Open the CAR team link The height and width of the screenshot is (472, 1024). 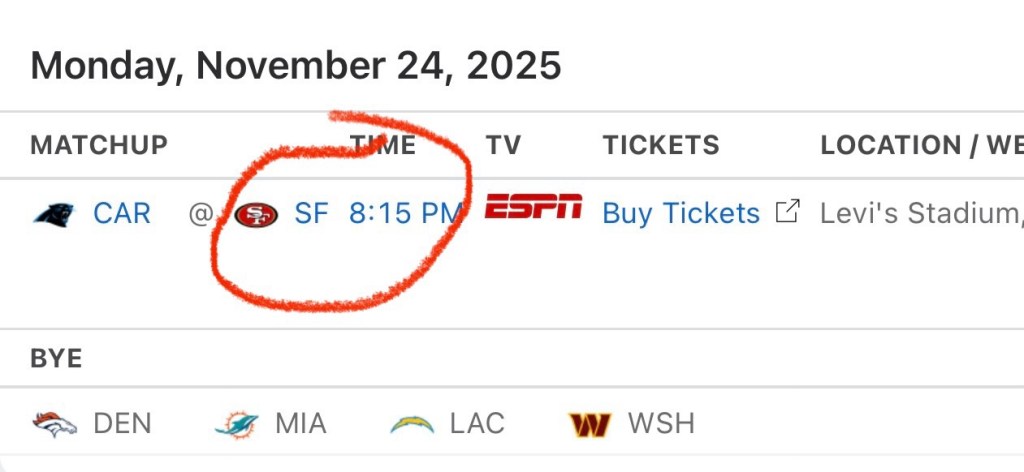tap(121, 213)
